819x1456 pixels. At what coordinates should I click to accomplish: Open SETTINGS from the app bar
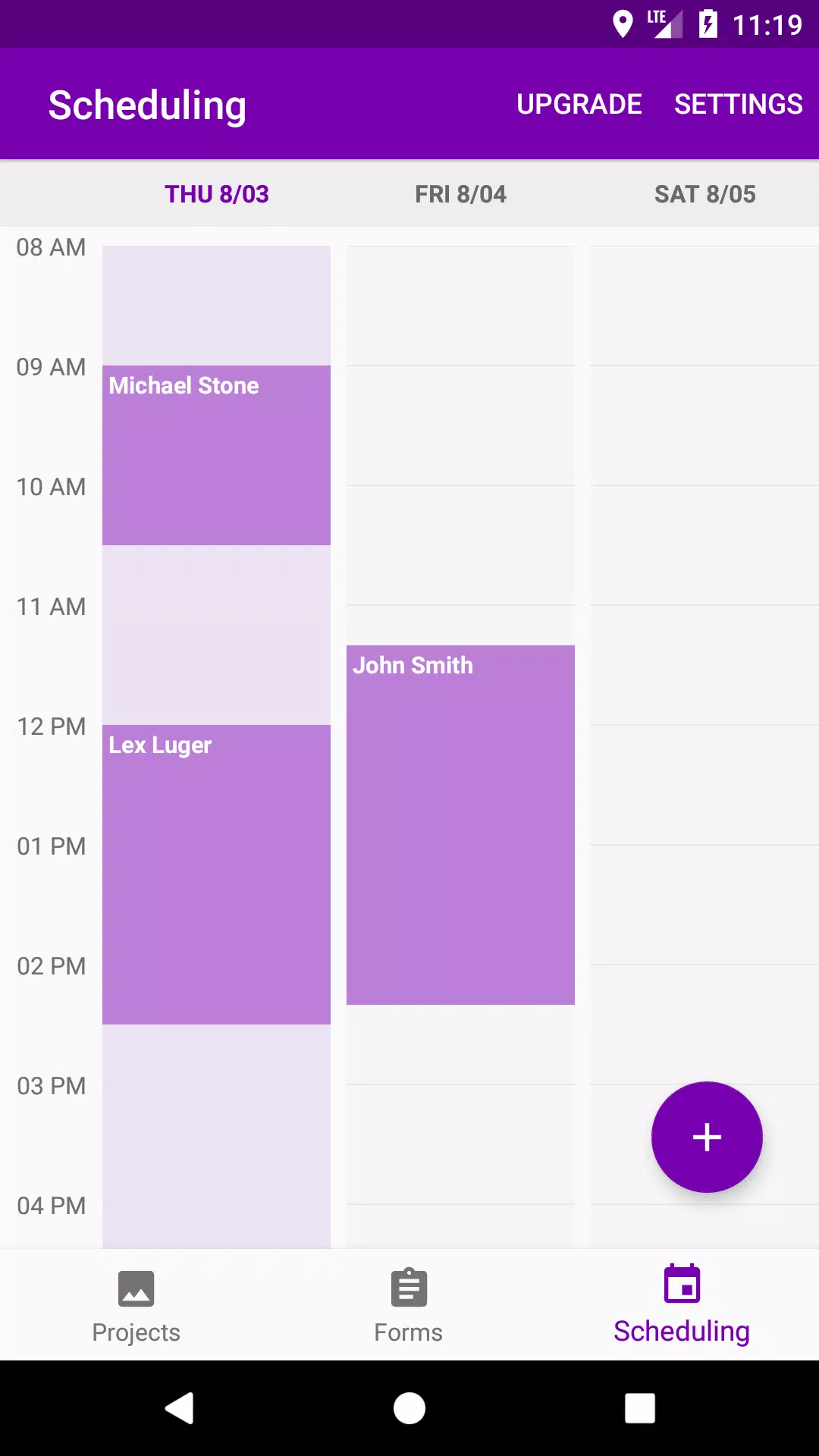[x=738, y=104]
